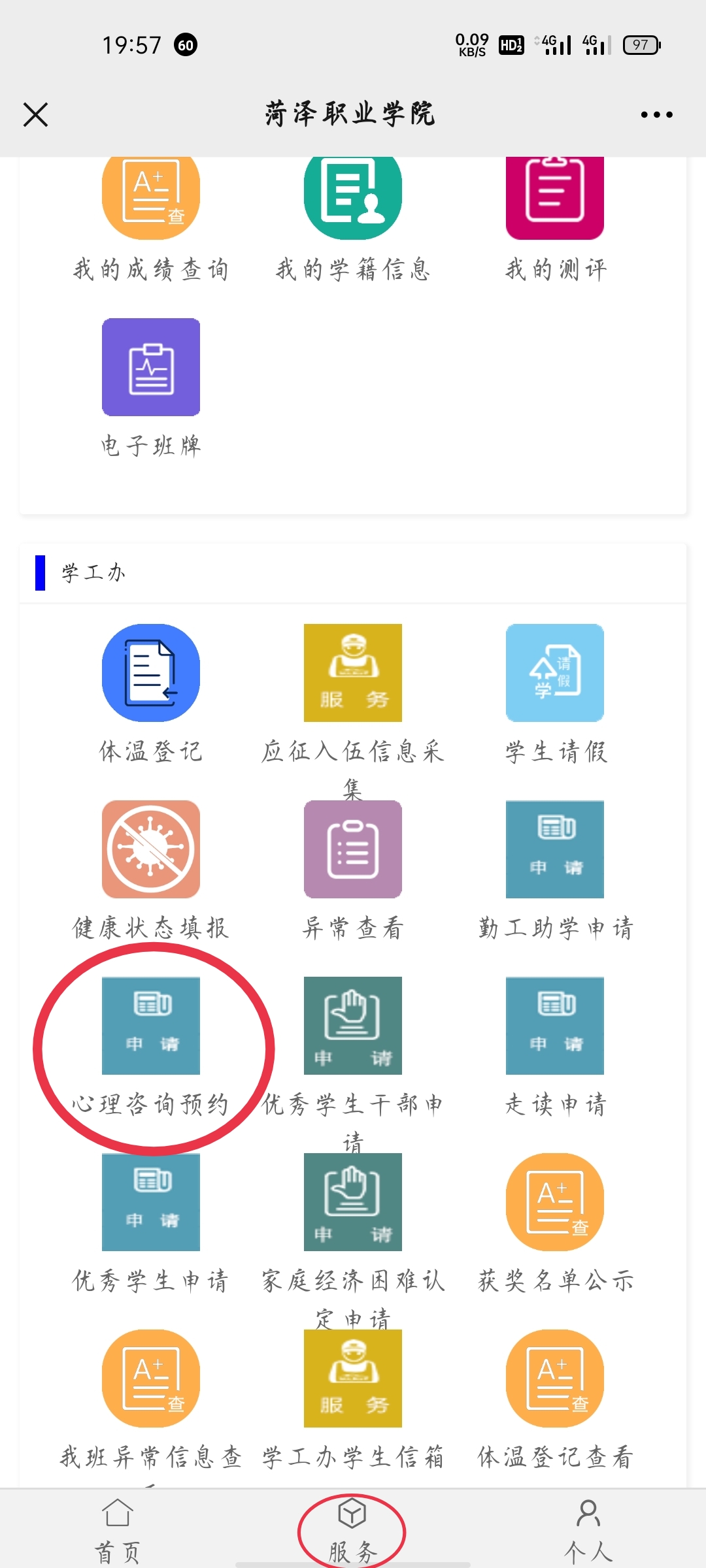
Task: Open 家庭经济困难认定申请
Action: click(x=352, y=1202)
